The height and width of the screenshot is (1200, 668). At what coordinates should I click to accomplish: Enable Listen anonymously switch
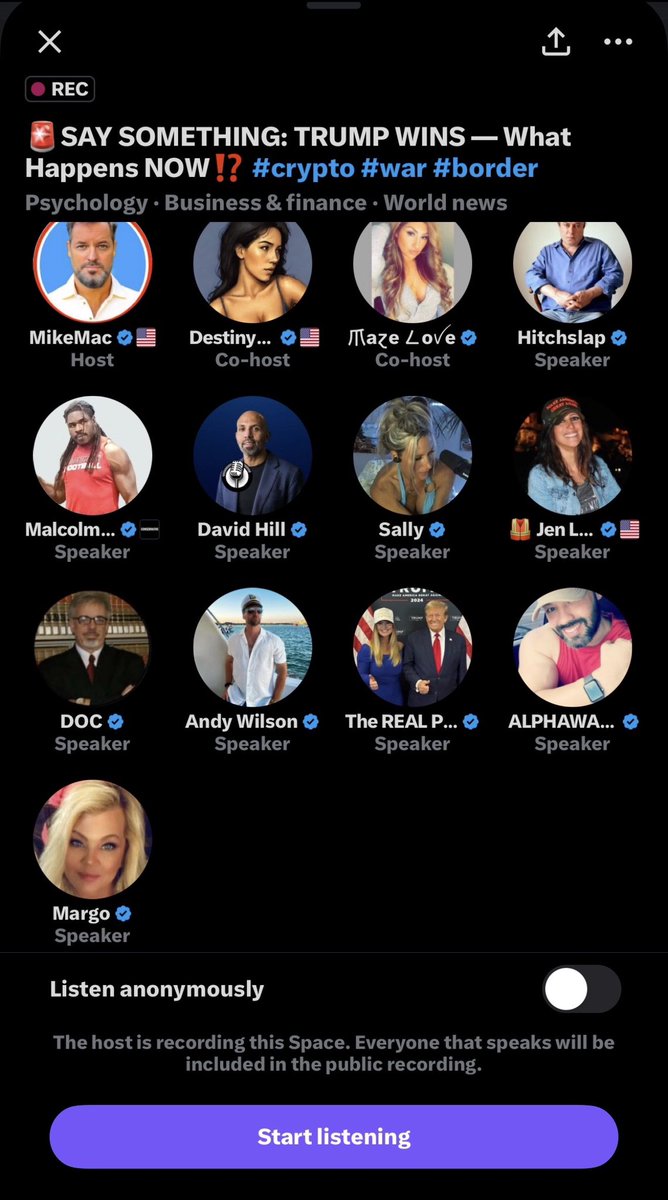(x=581, y=989)
